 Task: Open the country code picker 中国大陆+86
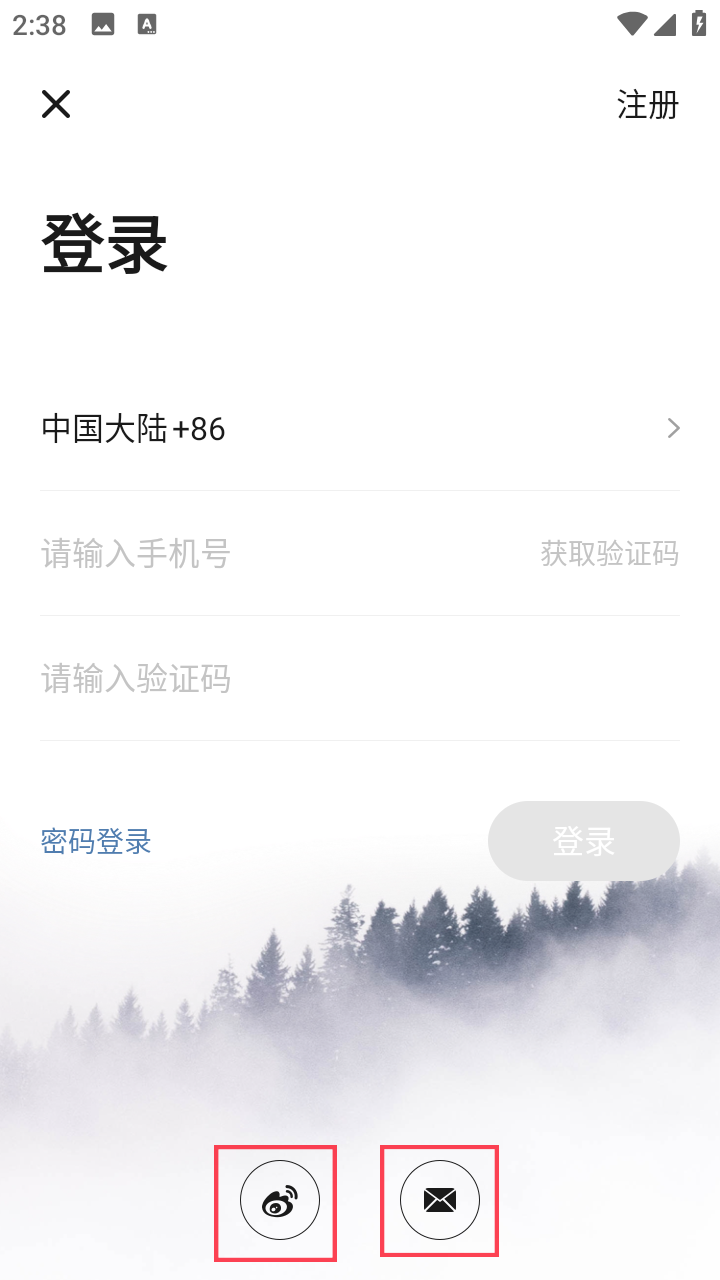click(x=360, y=429)
